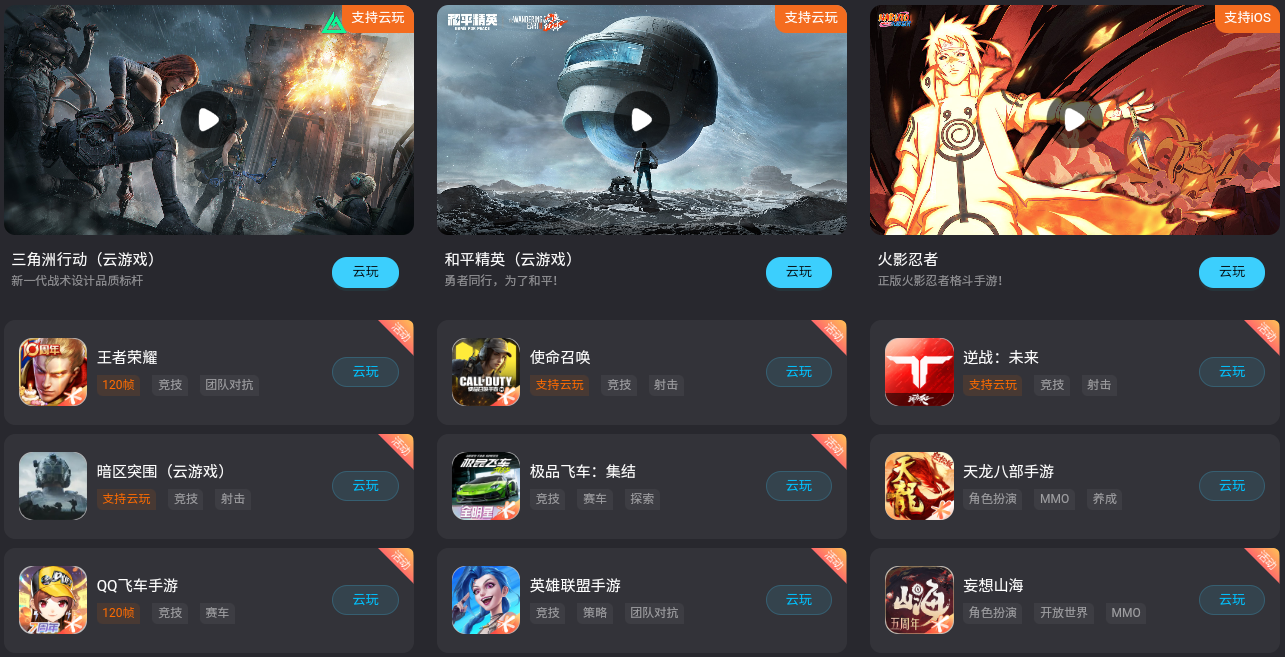1285x657 pixels.
Task: Tap 云玩 next to 妄想山海
Action: pos(1231,600)
